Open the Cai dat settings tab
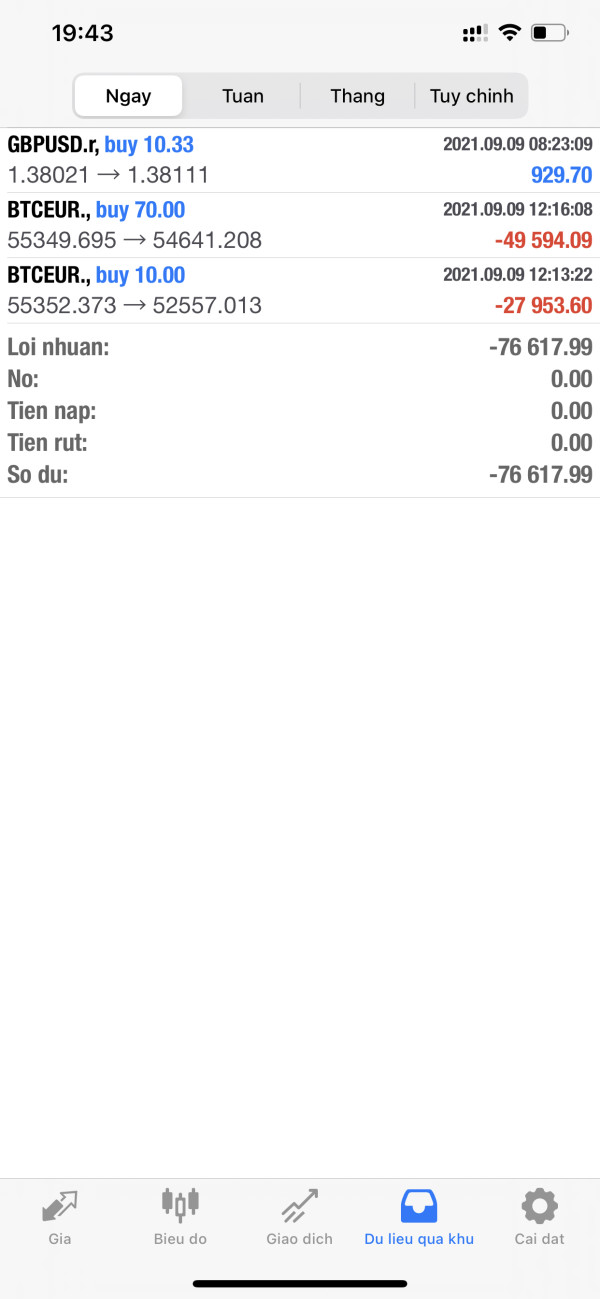This screenshot has width=600, height=1299. 540,1217
